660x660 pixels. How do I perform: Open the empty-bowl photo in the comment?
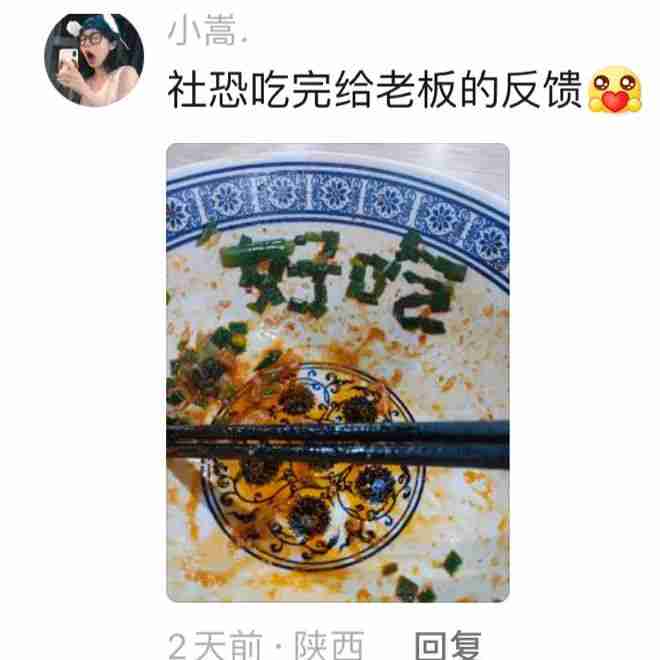337,372
